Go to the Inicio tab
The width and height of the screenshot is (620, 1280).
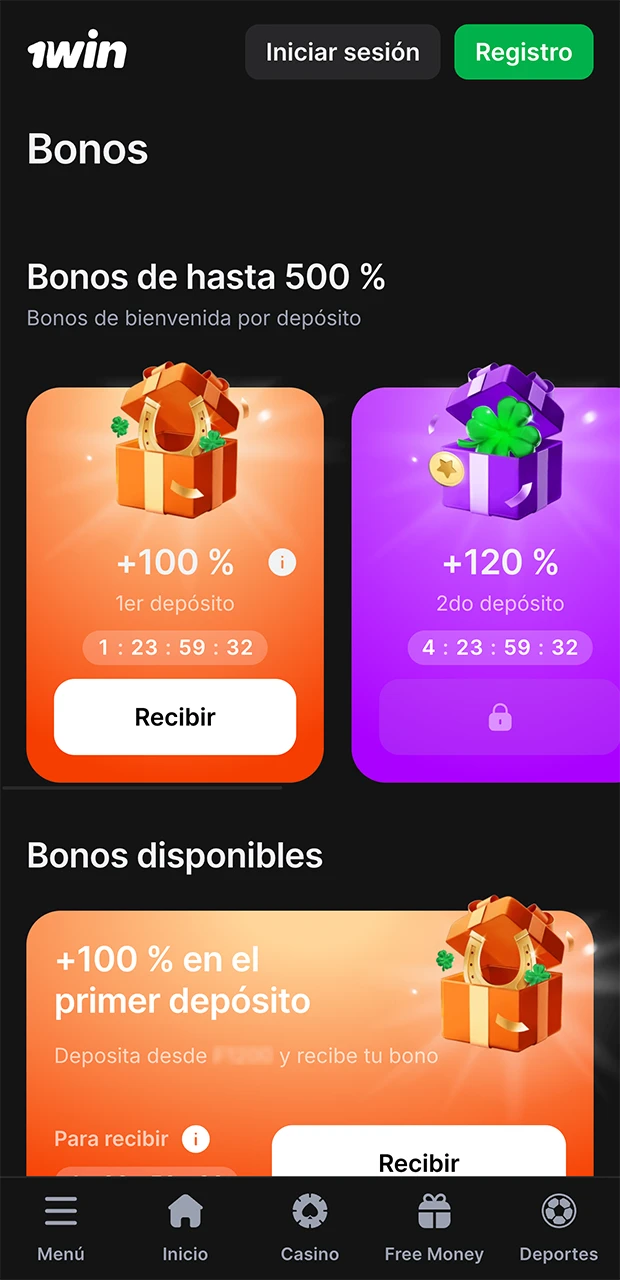click(185, 1229)
